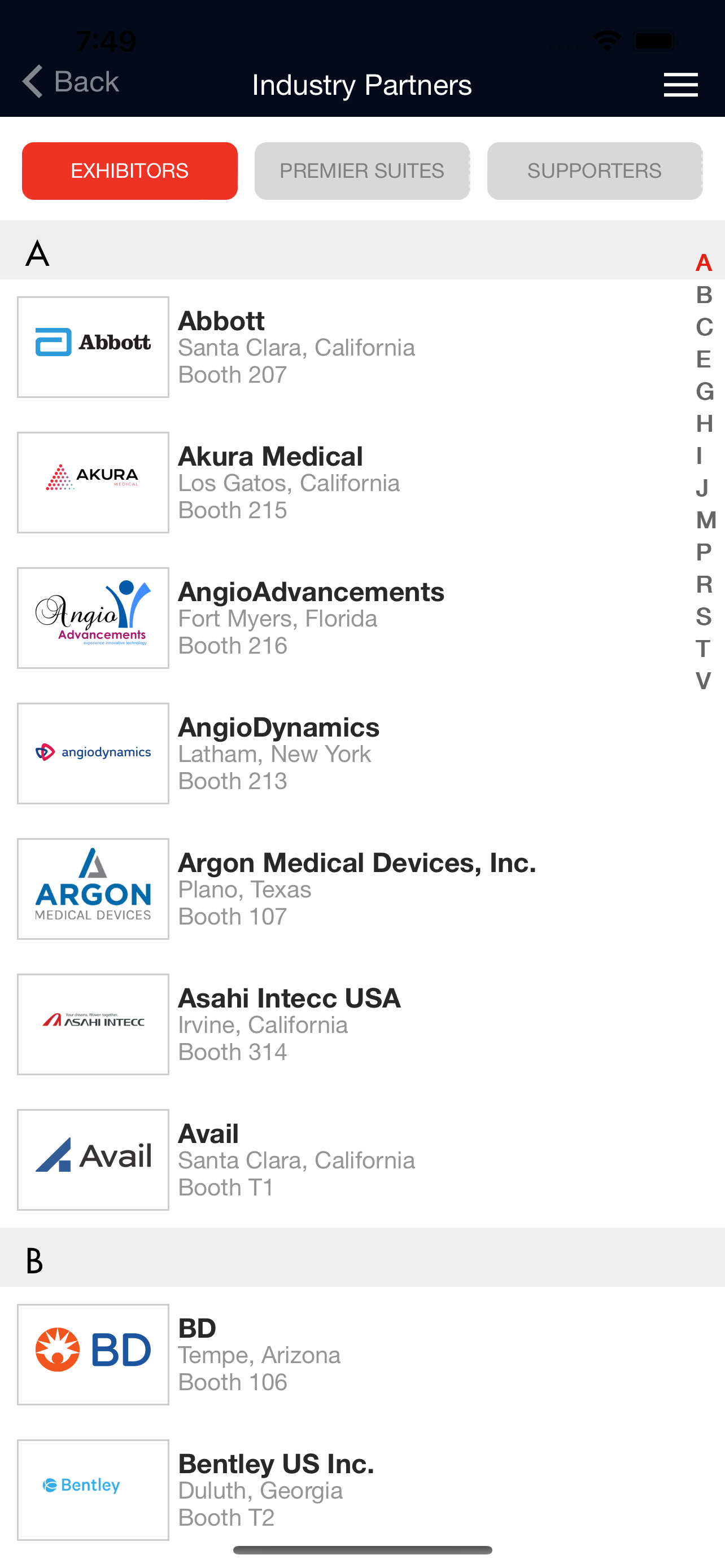Open the hamburger menu
Viewport: 725px width, 1568px height.
pos(680,85)
